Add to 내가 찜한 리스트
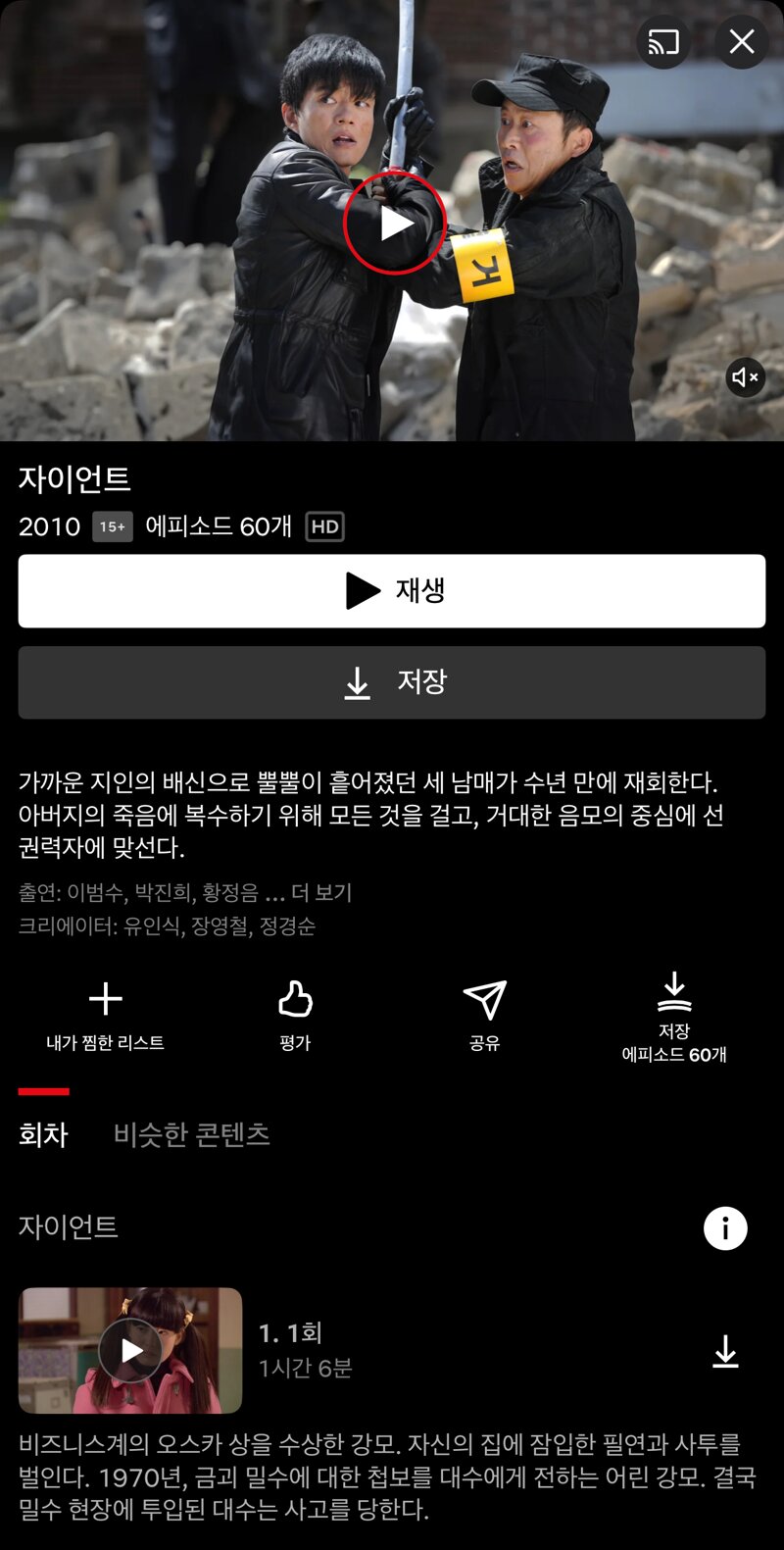This screenshot has width=784, height=1550. [x=106, y=1017]
